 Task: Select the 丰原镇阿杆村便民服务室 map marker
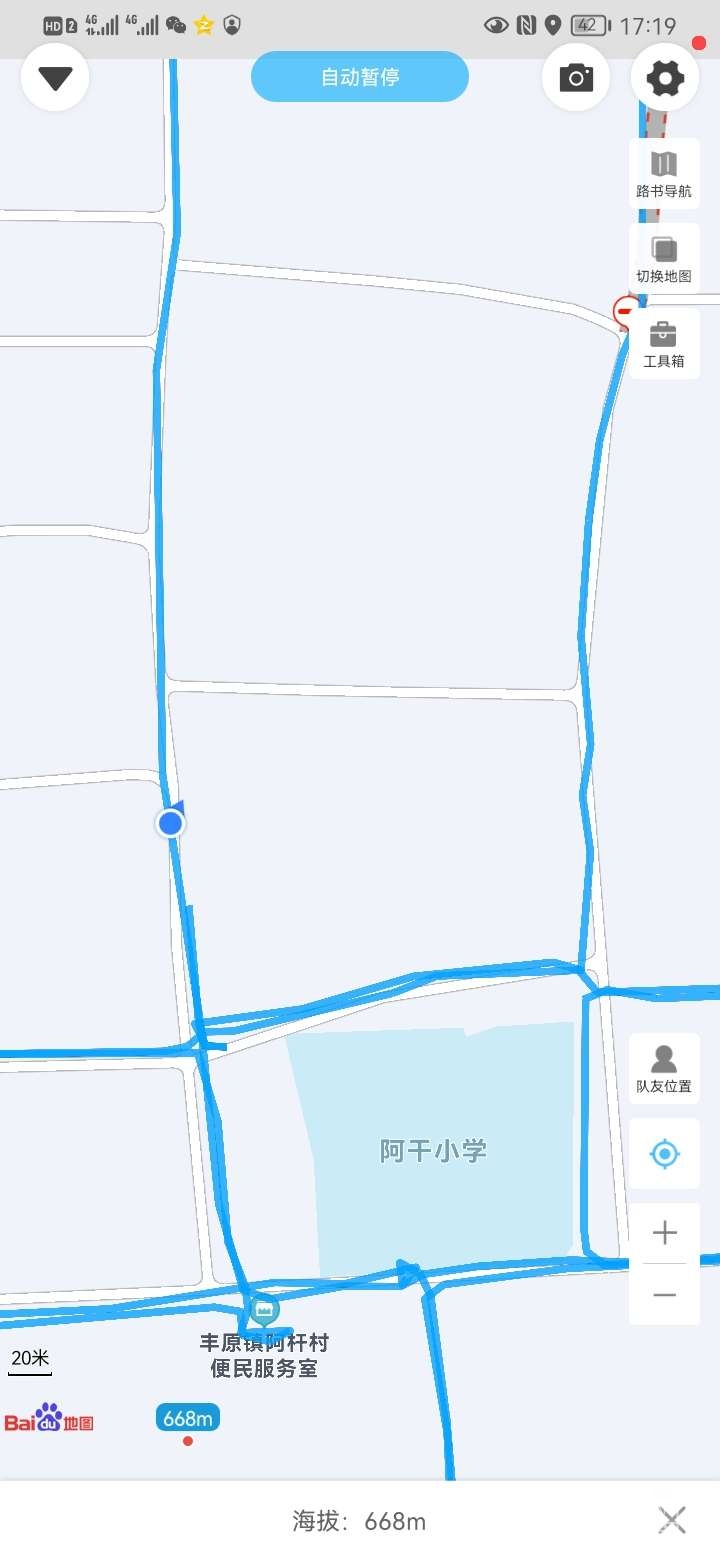click(x=264, y=1309)
